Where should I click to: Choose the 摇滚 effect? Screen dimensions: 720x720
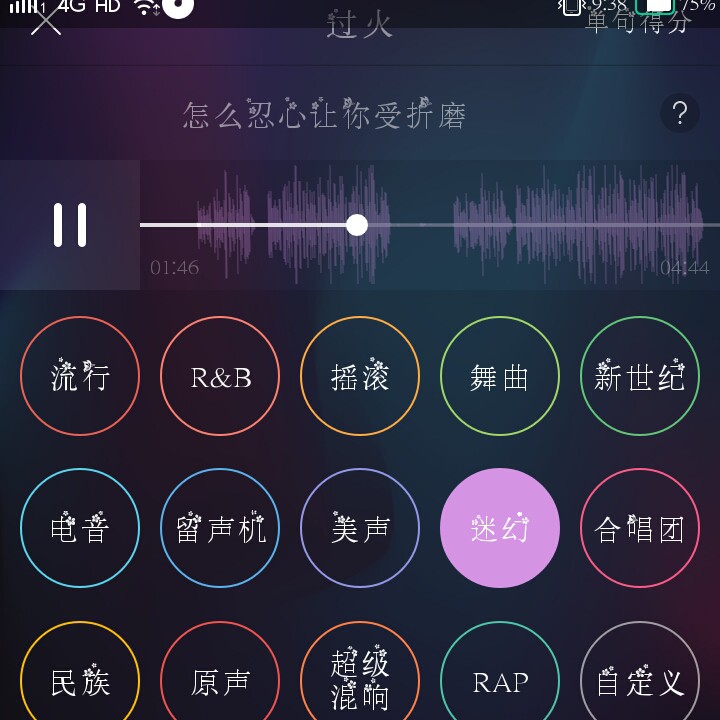pos(360,376)
